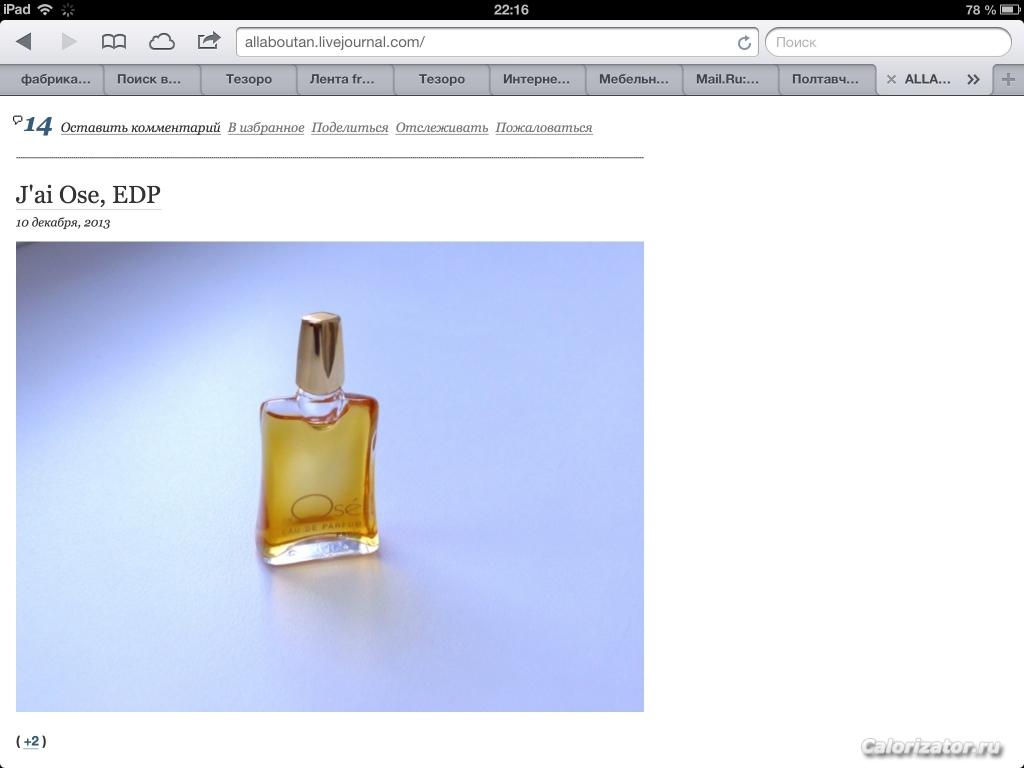Switch to the Интерне… tab
The height and width of the screenshot is (768, 1024).
[x=536, y=79]
